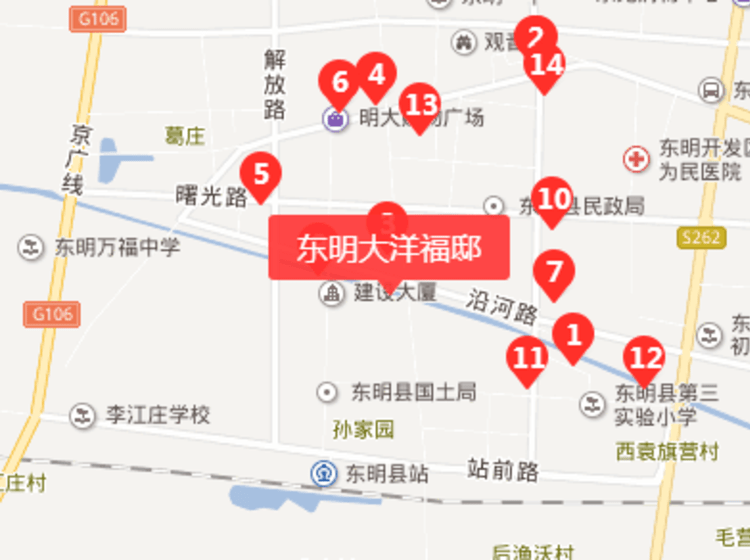The width and height of the screenshot is (750, 560).
Task: Open map marker number 10
Action: tap(553, 198)
